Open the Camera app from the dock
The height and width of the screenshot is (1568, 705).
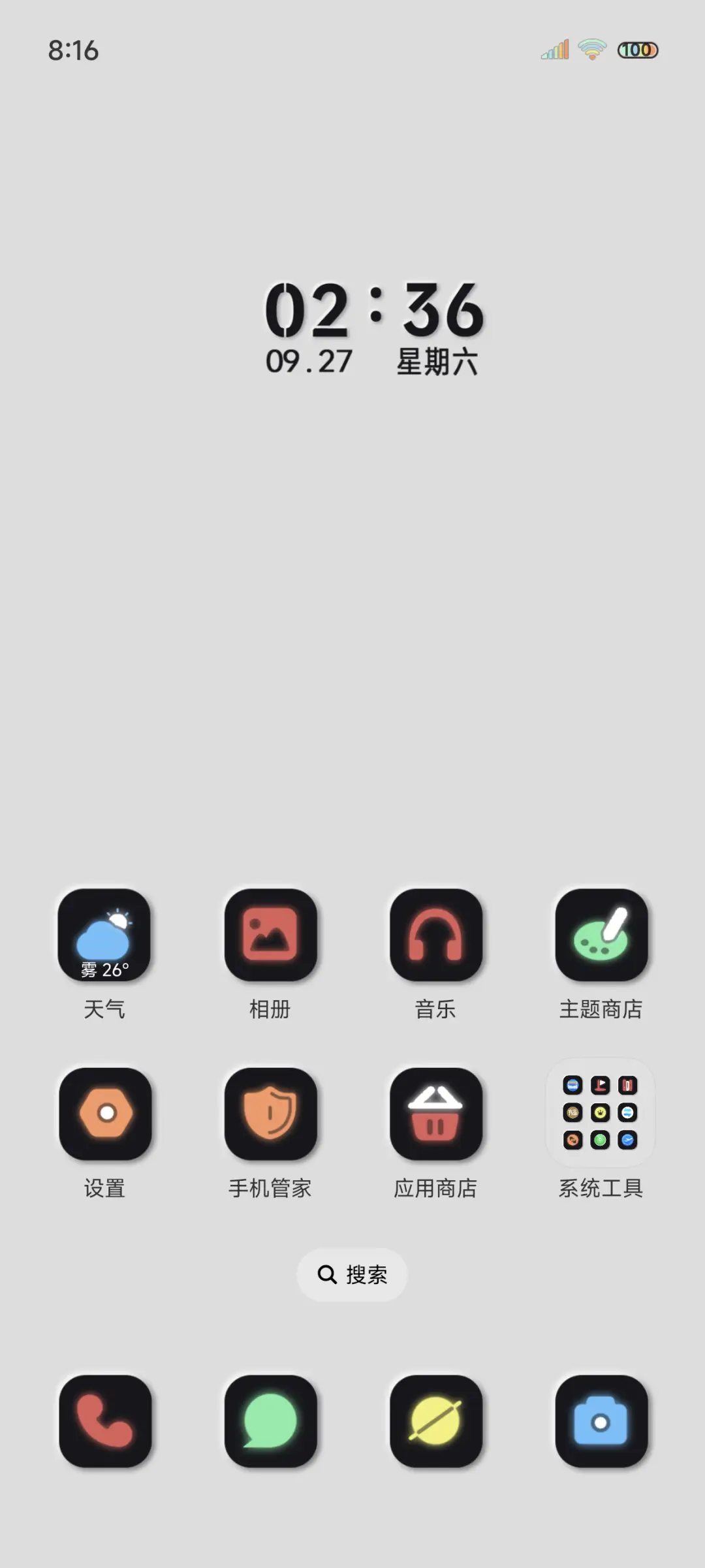(602, 1423)
